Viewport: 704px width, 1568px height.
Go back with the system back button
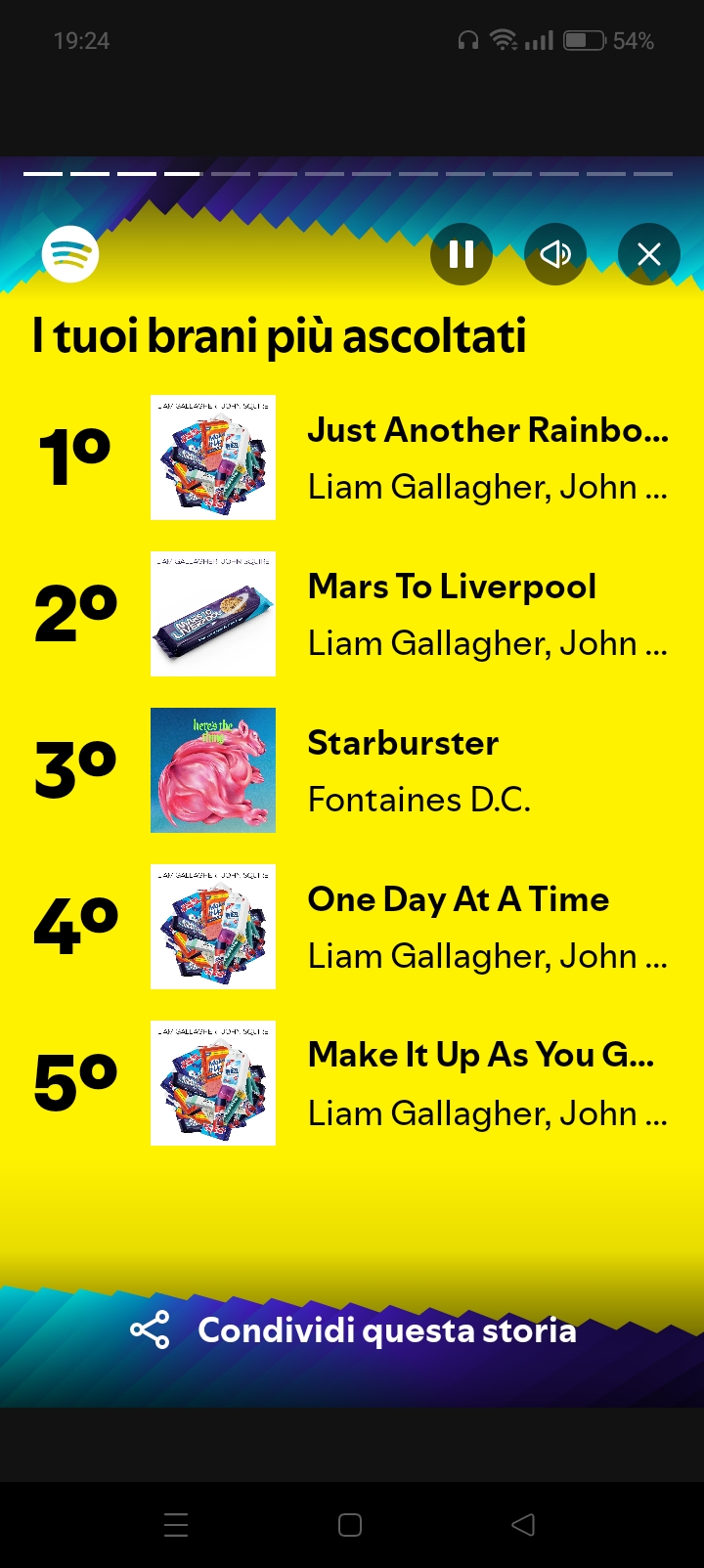(523, 1525)
